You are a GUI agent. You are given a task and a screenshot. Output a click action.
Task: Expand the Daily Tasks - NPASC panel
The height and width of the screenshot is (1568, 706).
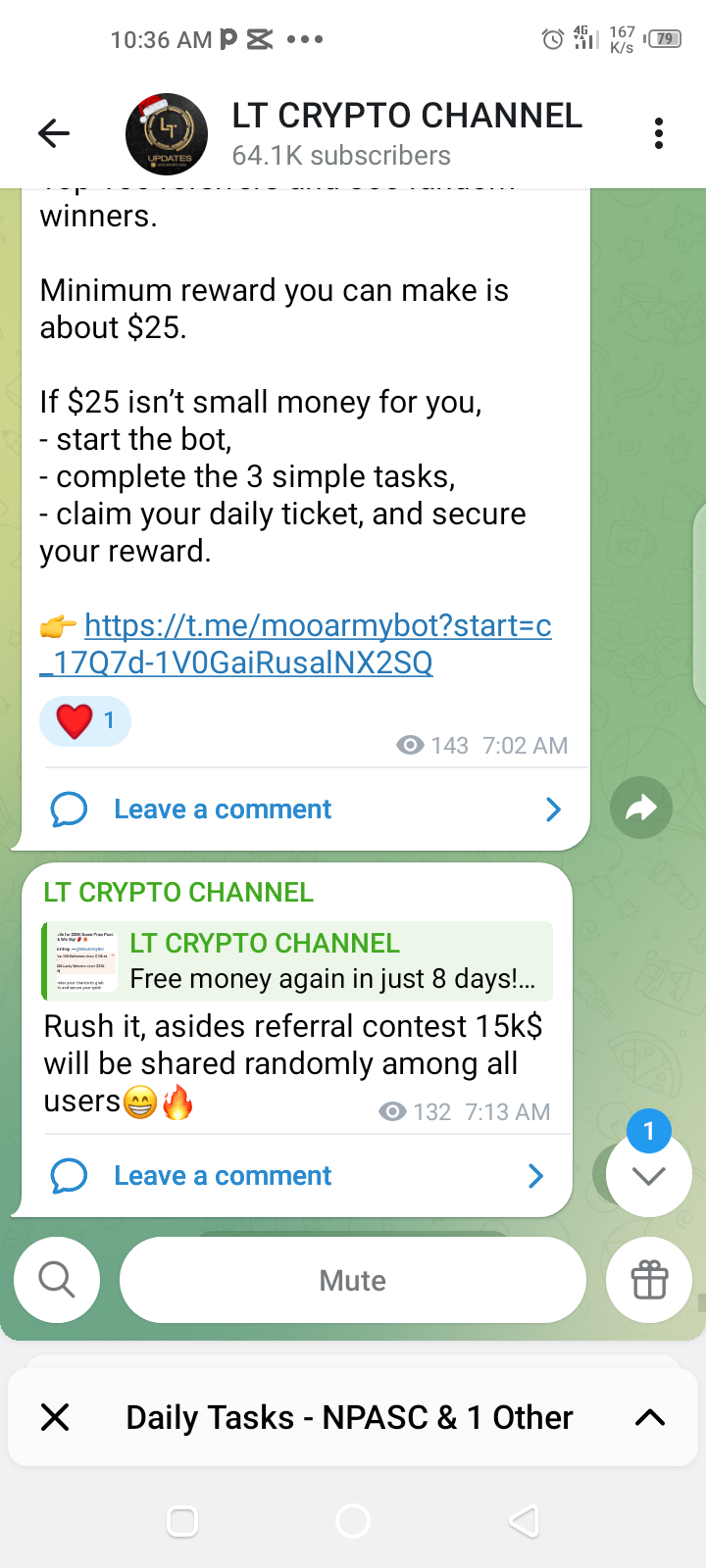point(650,1417)
